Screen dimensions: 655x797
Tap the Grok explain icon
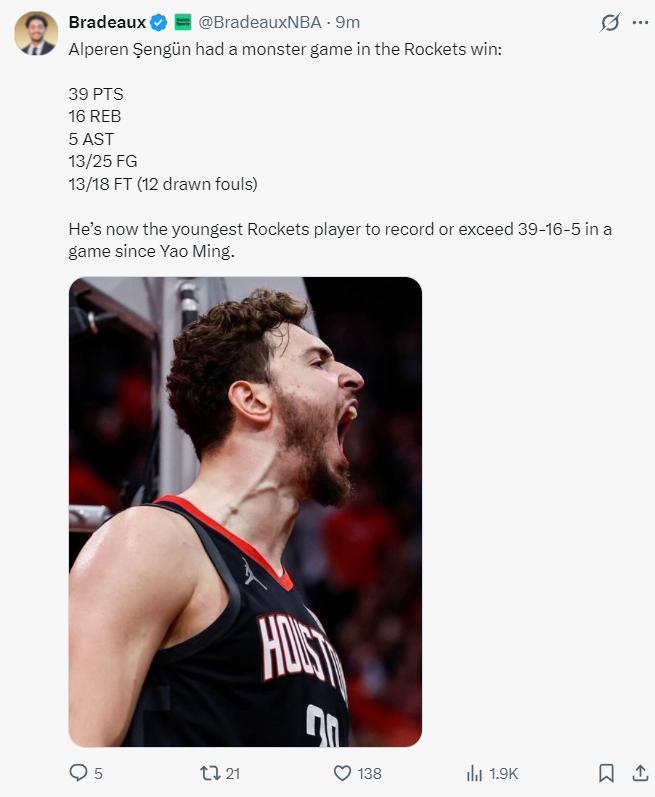coord(608,23)
